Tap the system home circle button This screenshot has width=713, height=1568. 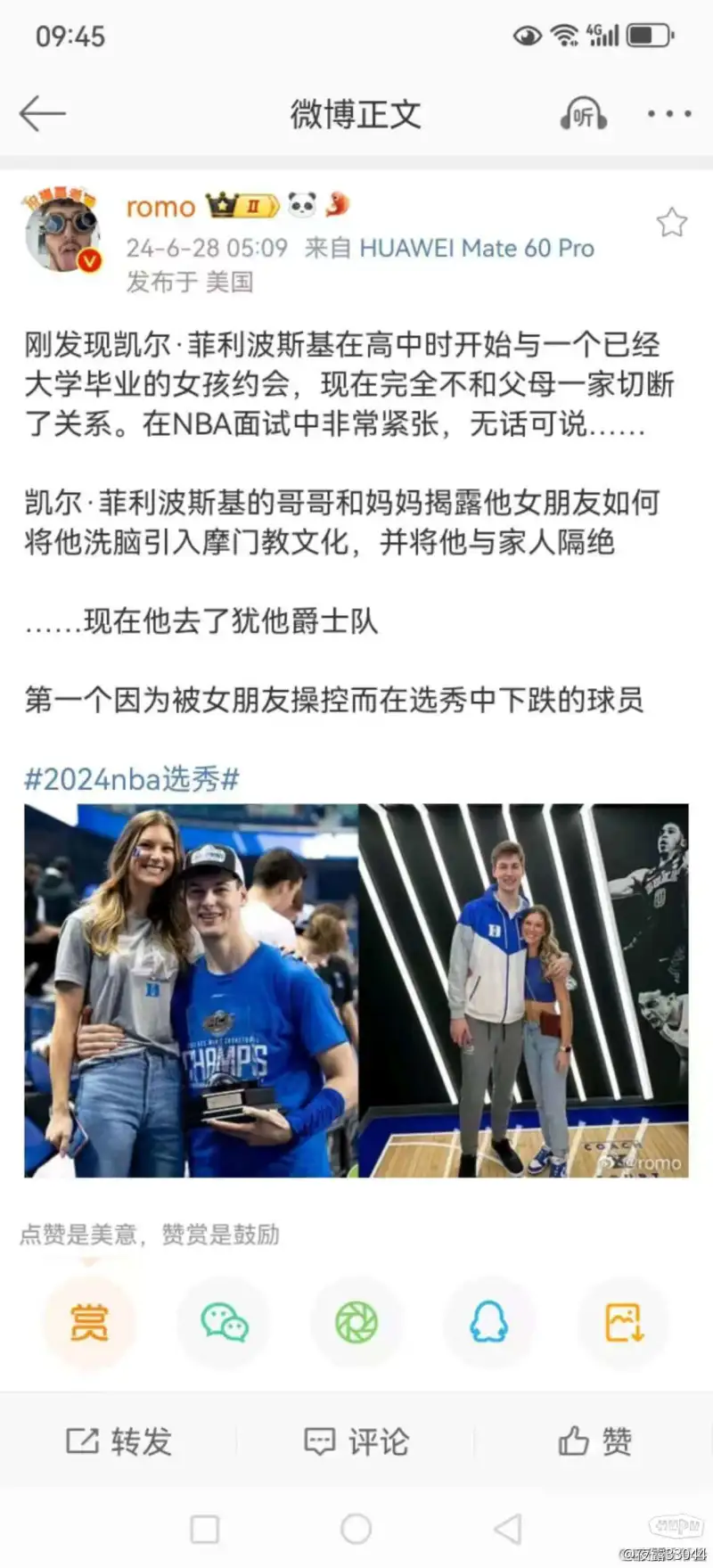click(356, 1529)
